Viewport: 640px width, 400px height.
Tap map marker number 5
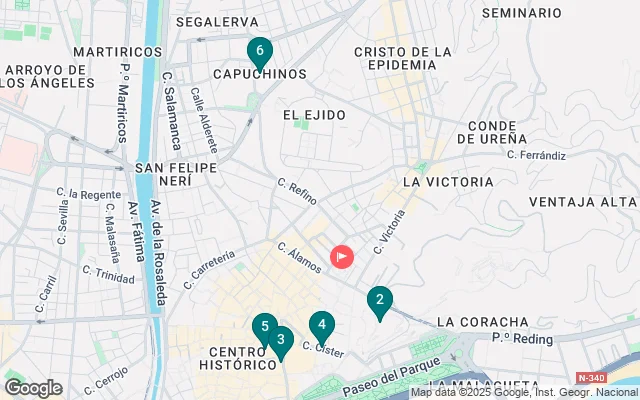pyautogui.click(x=264, y=327)
